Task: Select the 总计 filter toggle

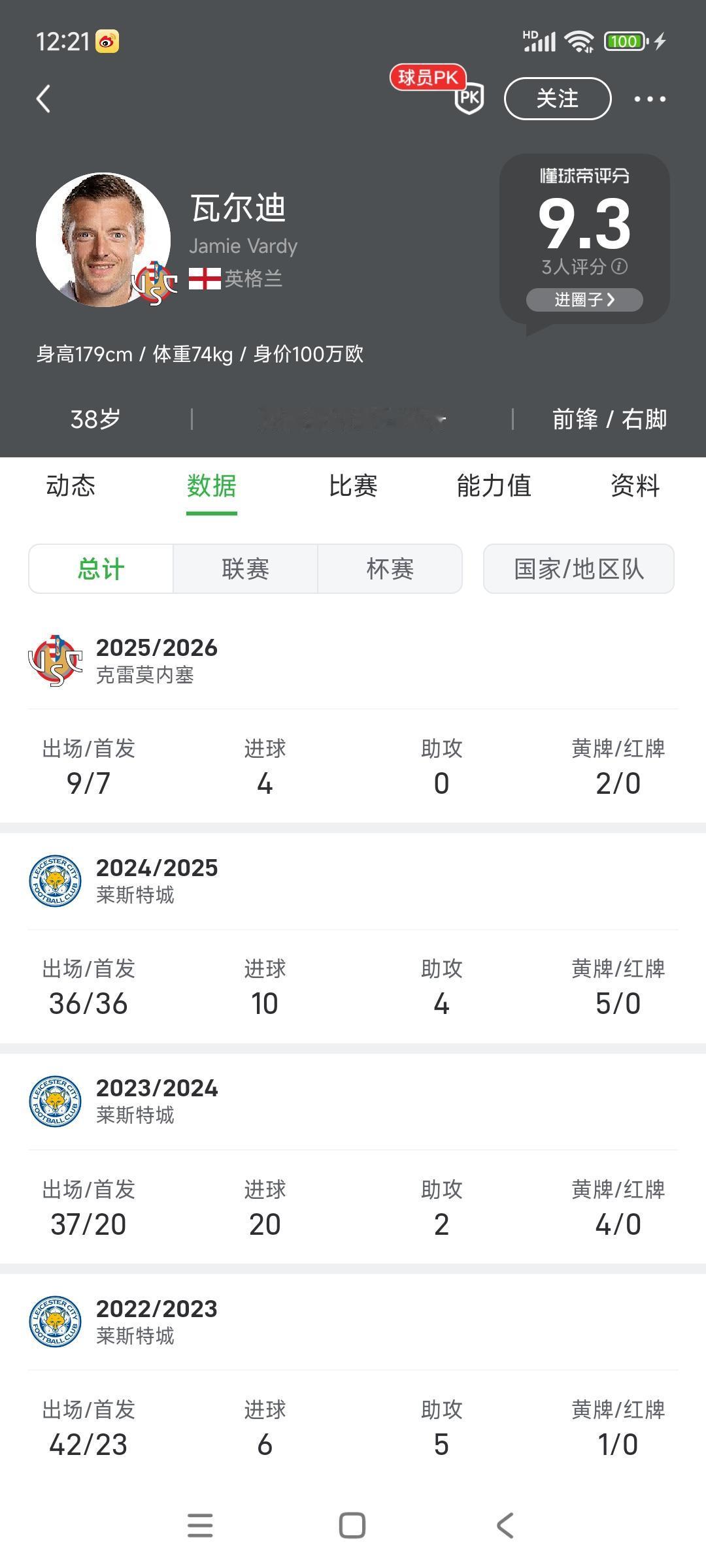Action: [x=100, y=568]
